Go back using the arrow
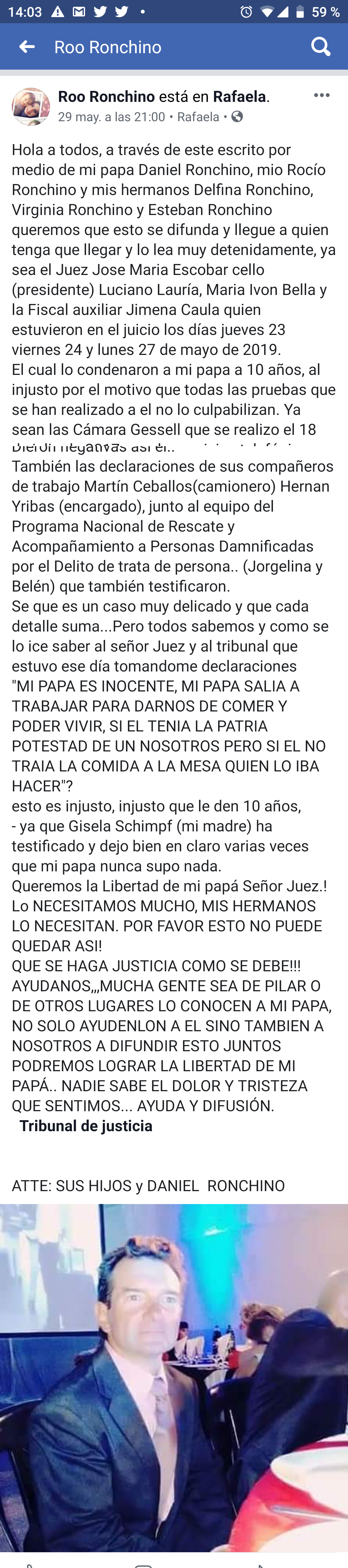 coord(27,47)
